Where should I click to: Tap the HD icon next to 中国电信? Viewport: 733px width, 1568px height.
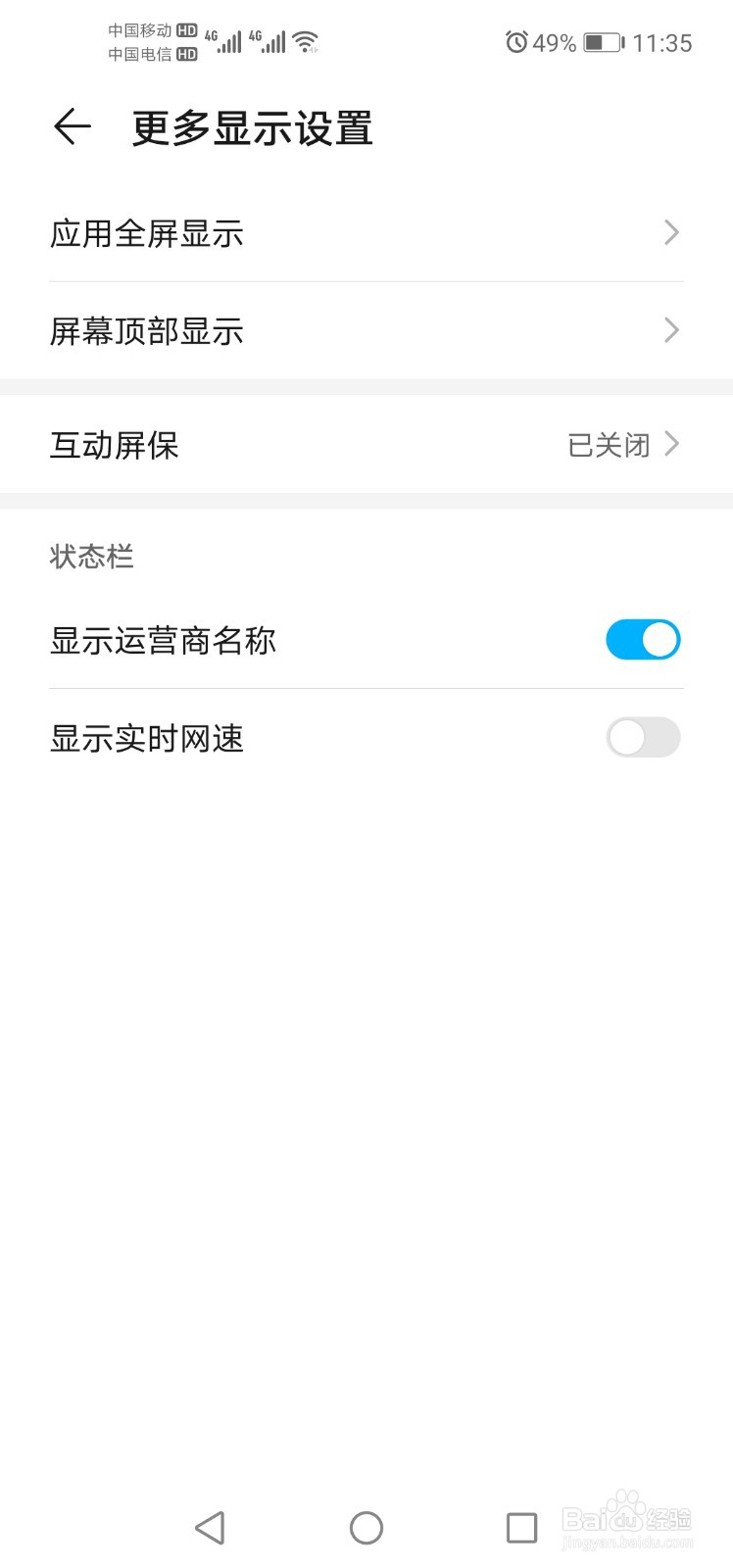[188, 54]
